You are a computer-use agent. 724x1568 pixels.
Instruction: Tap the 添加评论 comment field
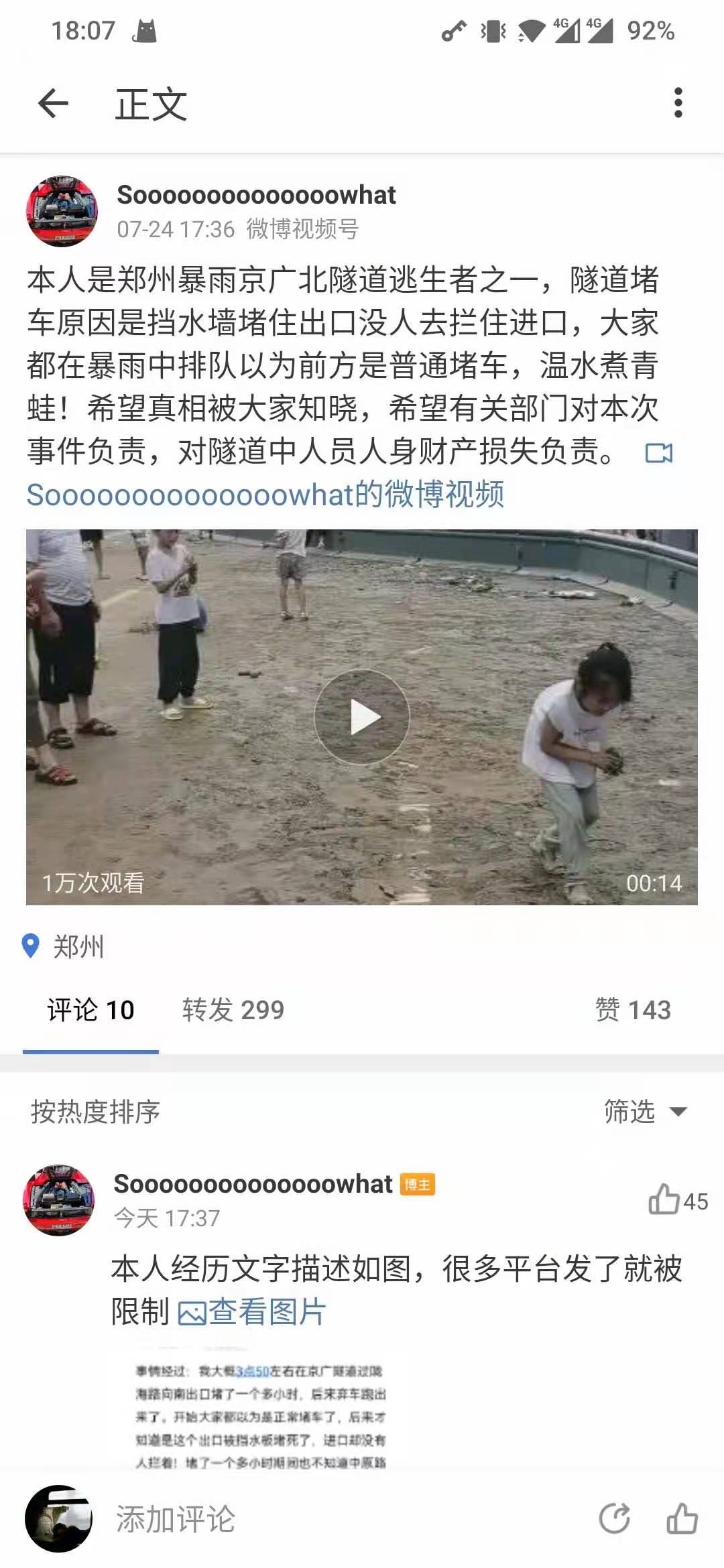point(176,1519)
